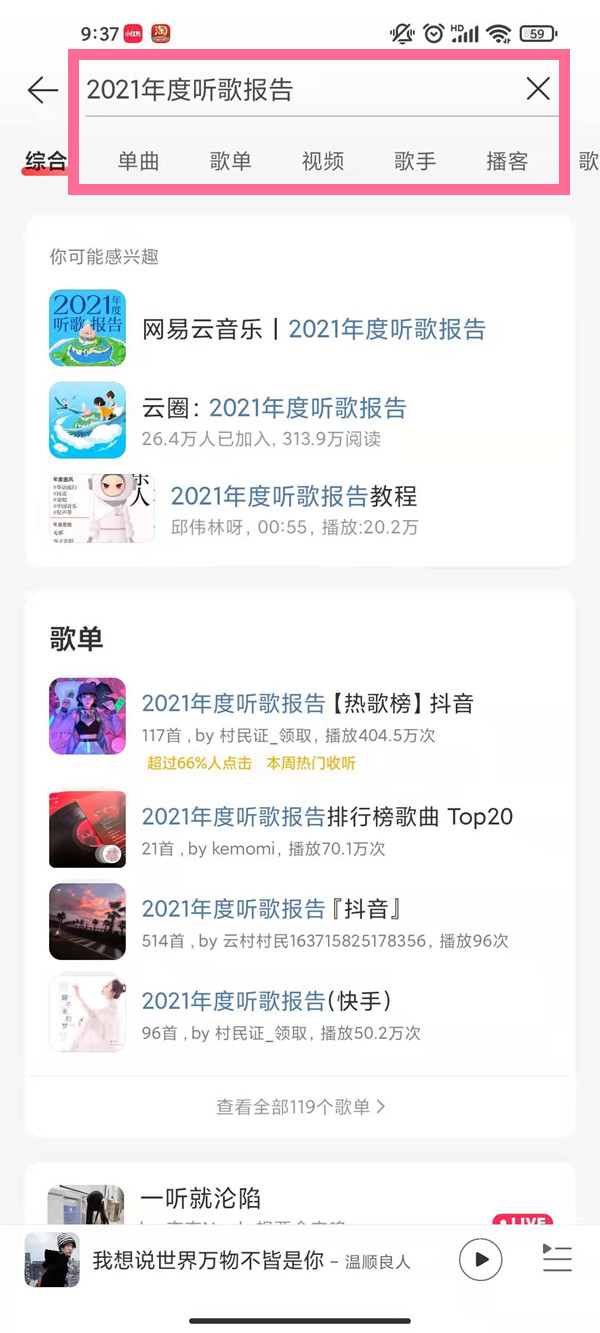View all 119 playlists via 查看全部119个歌单

tap(300, 1107)
